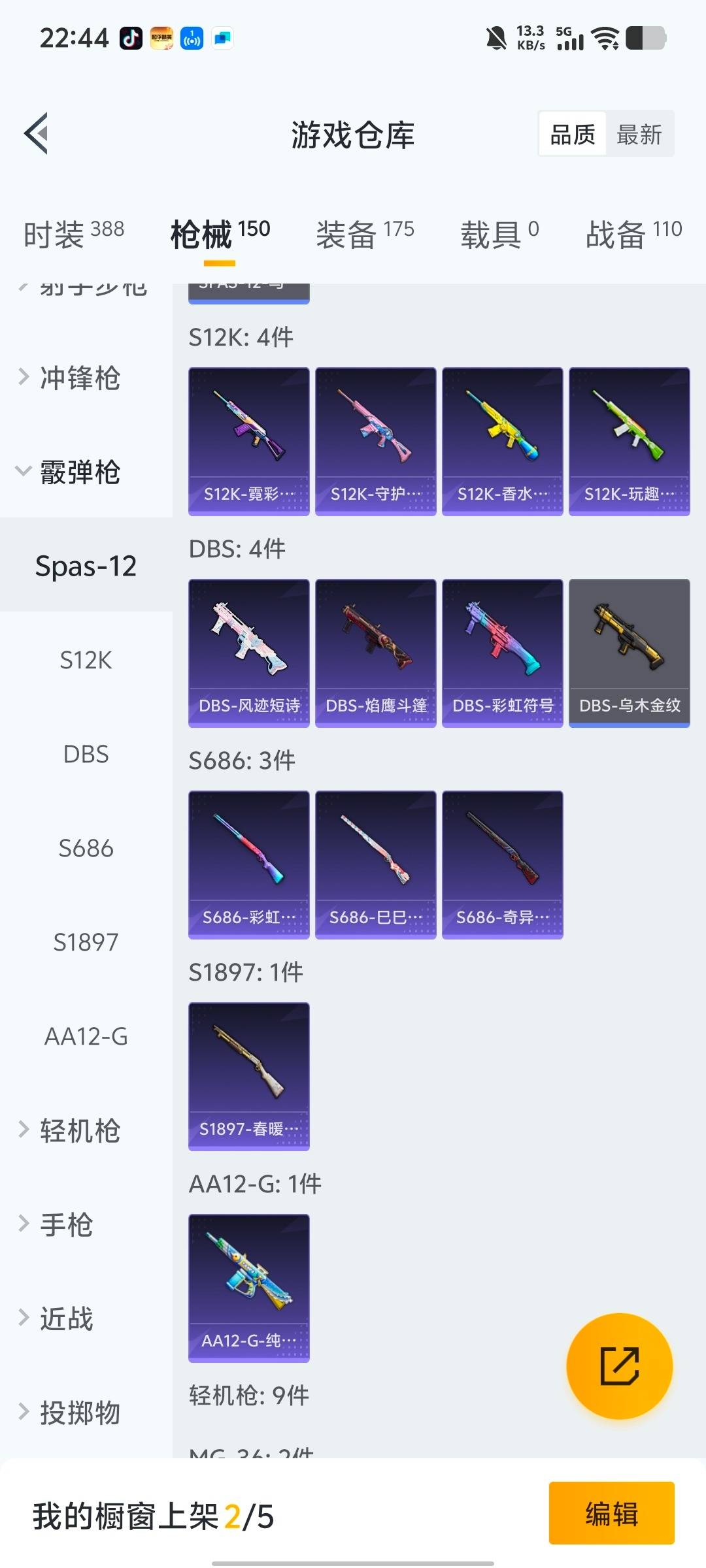The height and width of the screenshot is (1568, 706).
Task: Expand the 冲锋枪 category
Action: click(x=80, y=378)
